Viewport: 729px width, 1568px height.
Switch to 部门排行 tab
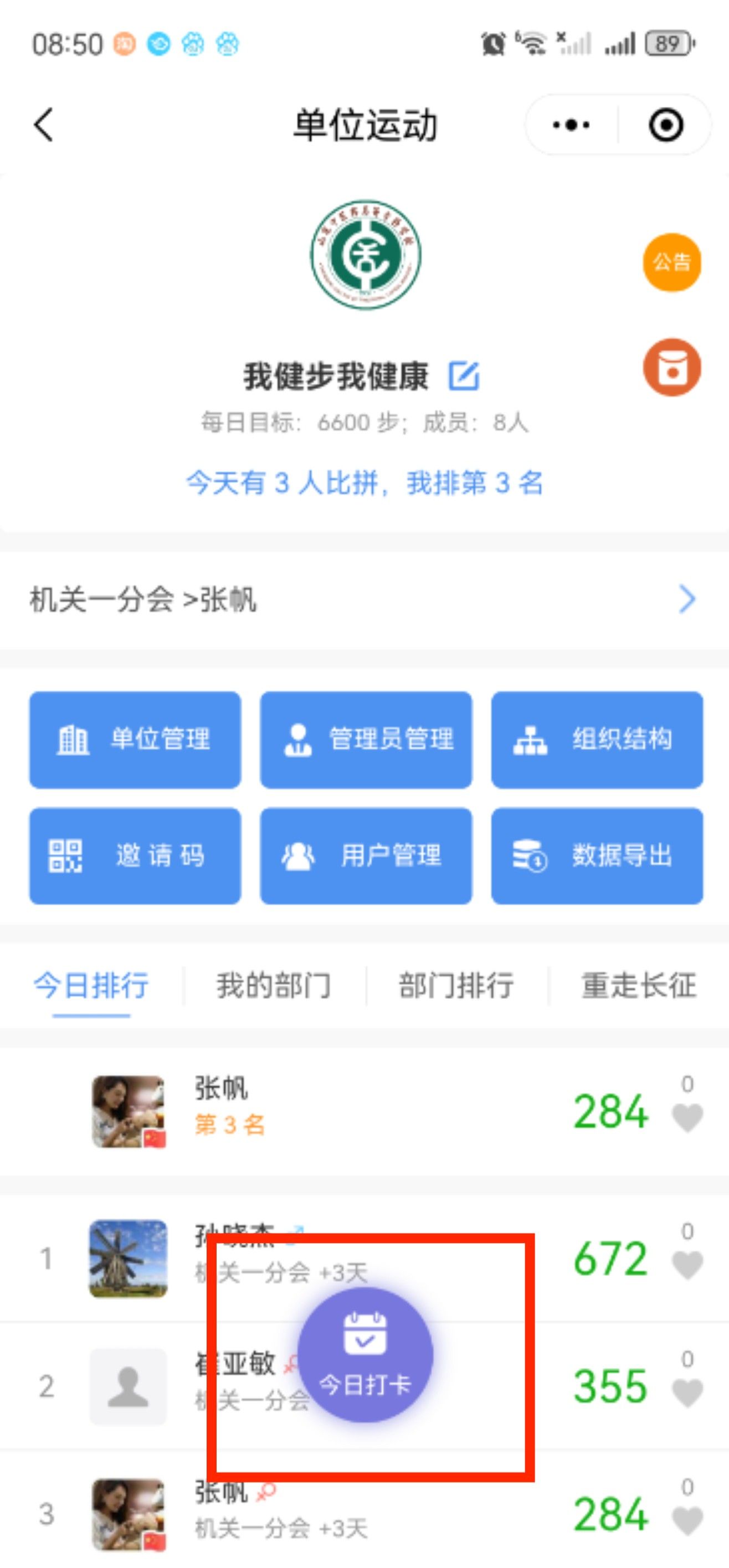click(456, 985)
